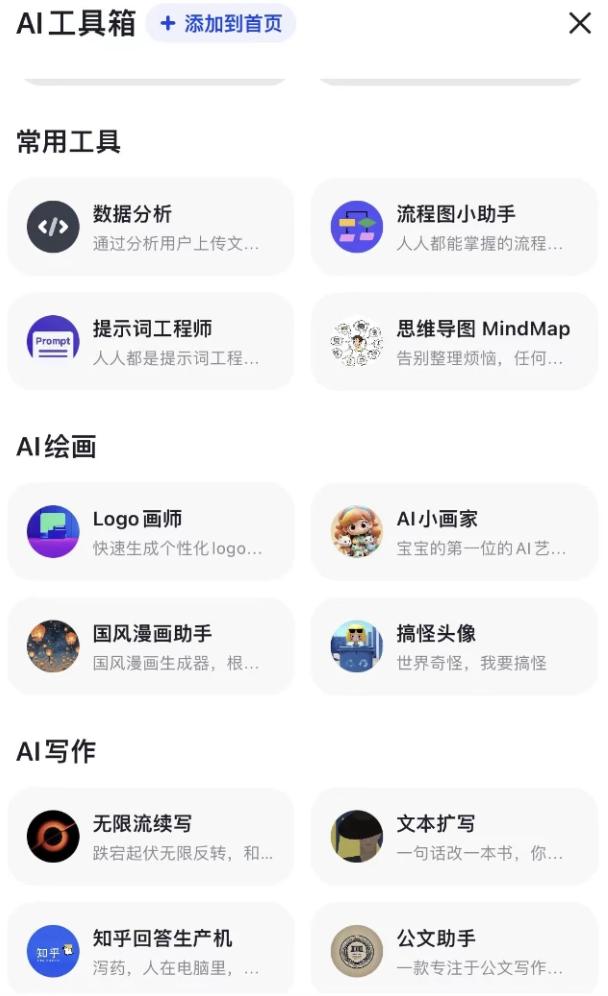The width and height of the screenshot is (608, 996).
Task: Open 思维导图 MindMap
Action: click(455, 342)
